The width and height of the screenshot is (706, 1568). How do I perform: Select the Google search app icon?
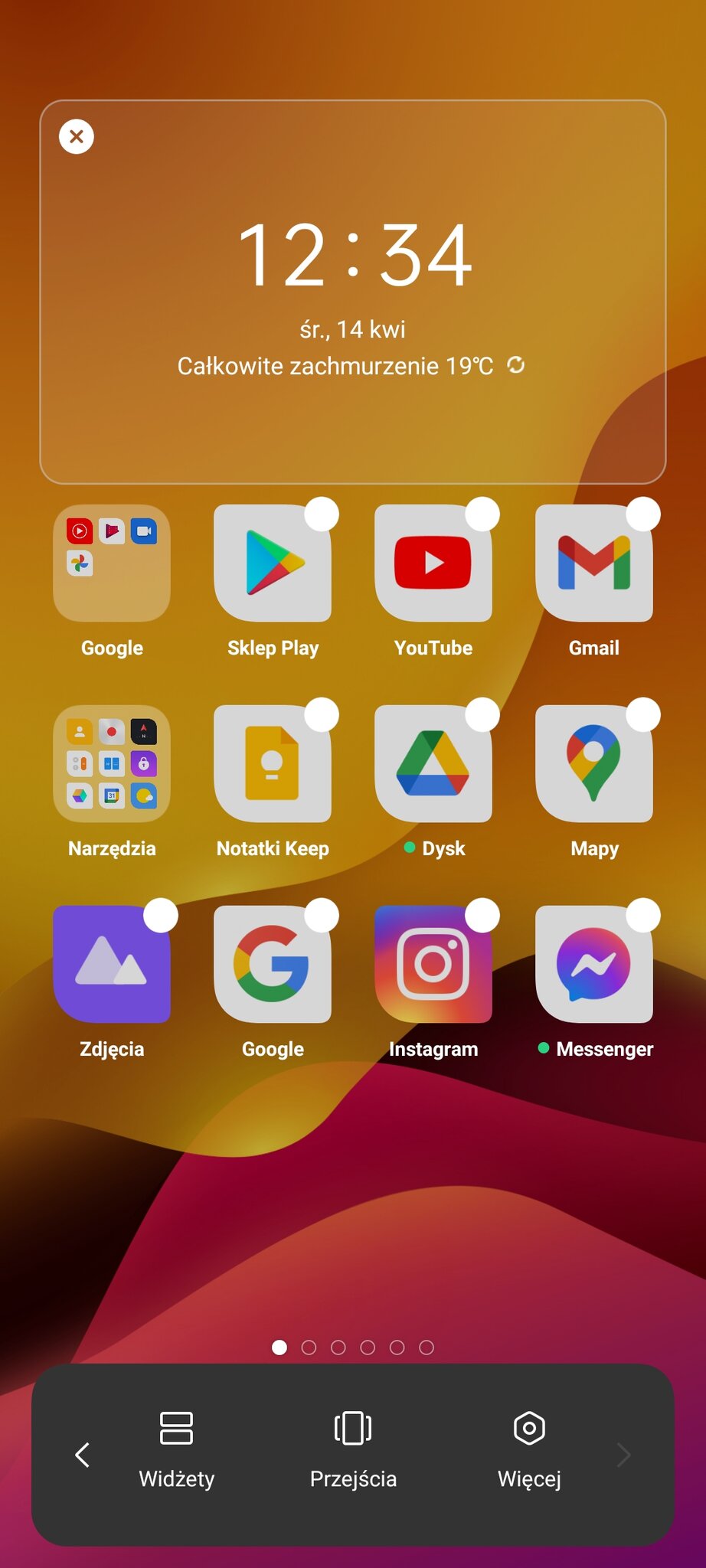(x=273, y=965)
